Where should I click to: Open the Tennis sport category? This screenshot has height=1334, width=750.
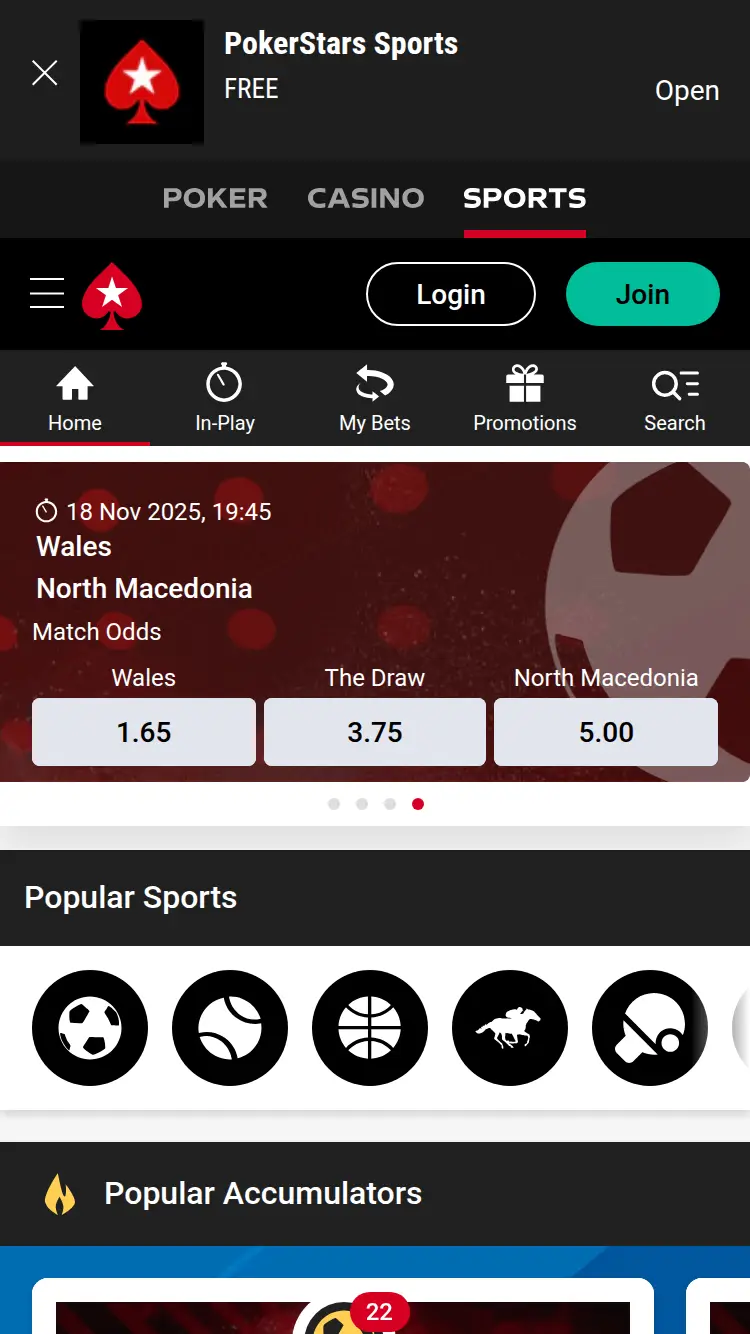click(230, 1028)
